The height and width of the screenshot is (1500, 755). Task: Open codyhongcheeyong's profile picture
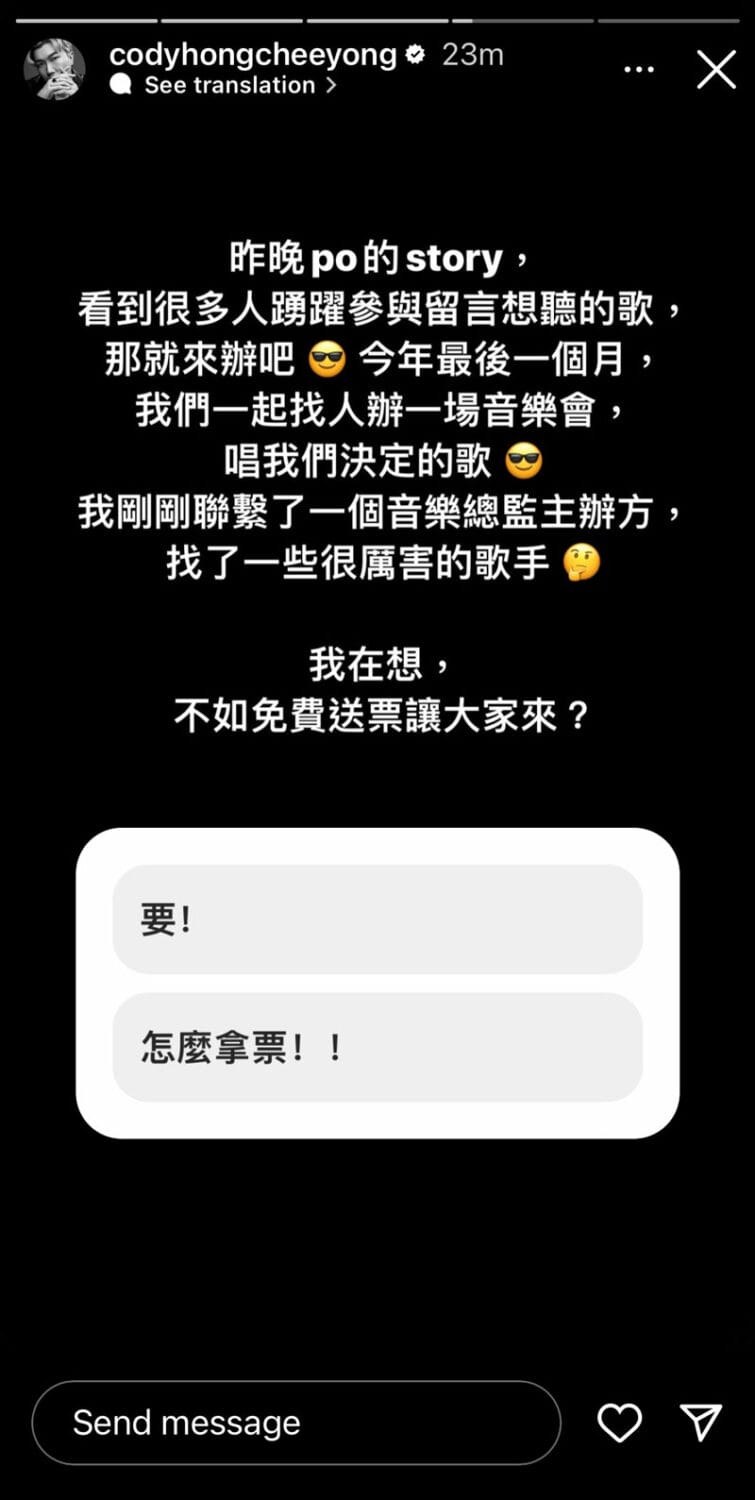pyautogui.click(x=55, y=70)
